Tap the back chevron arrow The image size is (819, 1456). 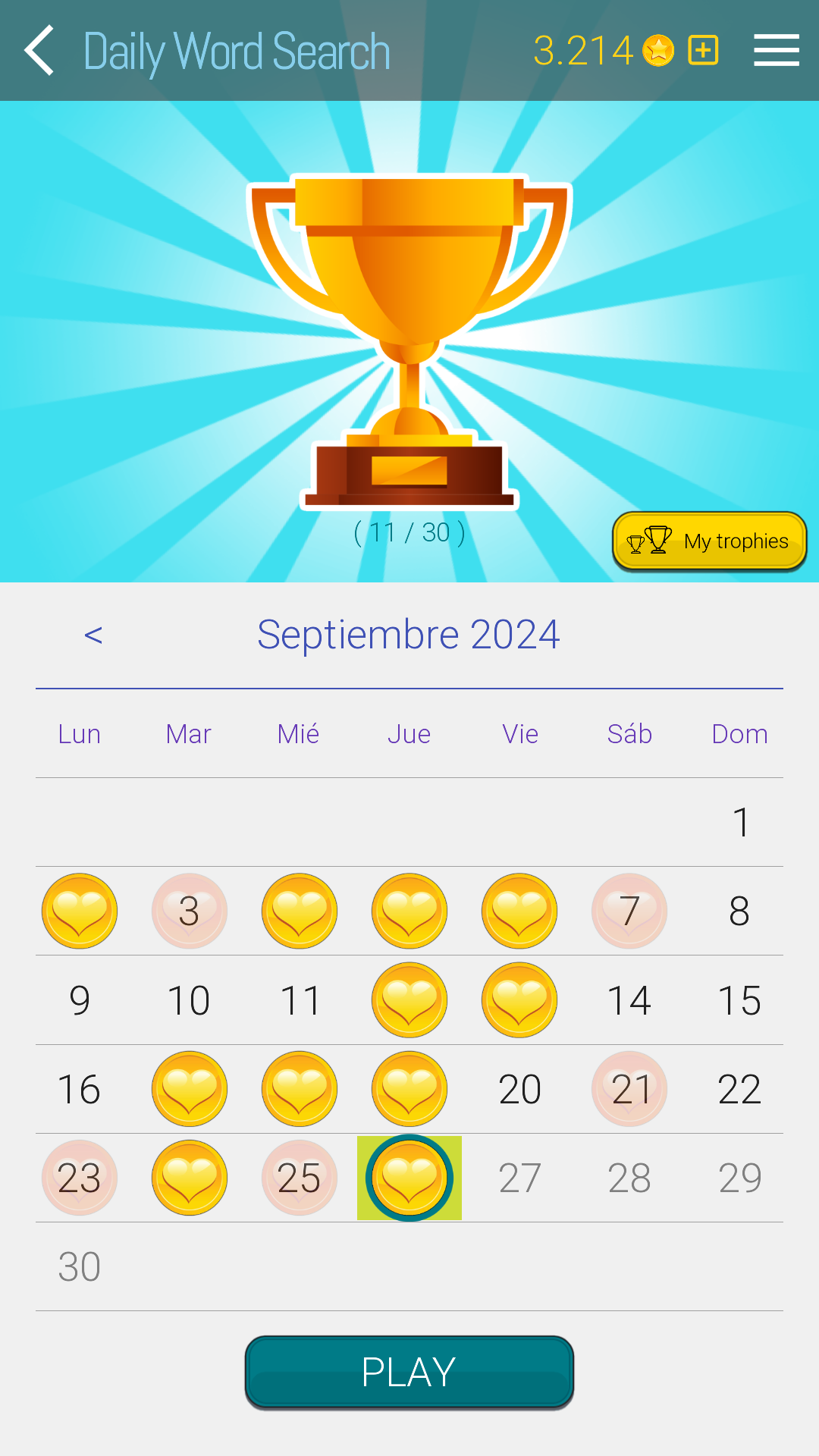pyautogui.click(x=38, y=49)
